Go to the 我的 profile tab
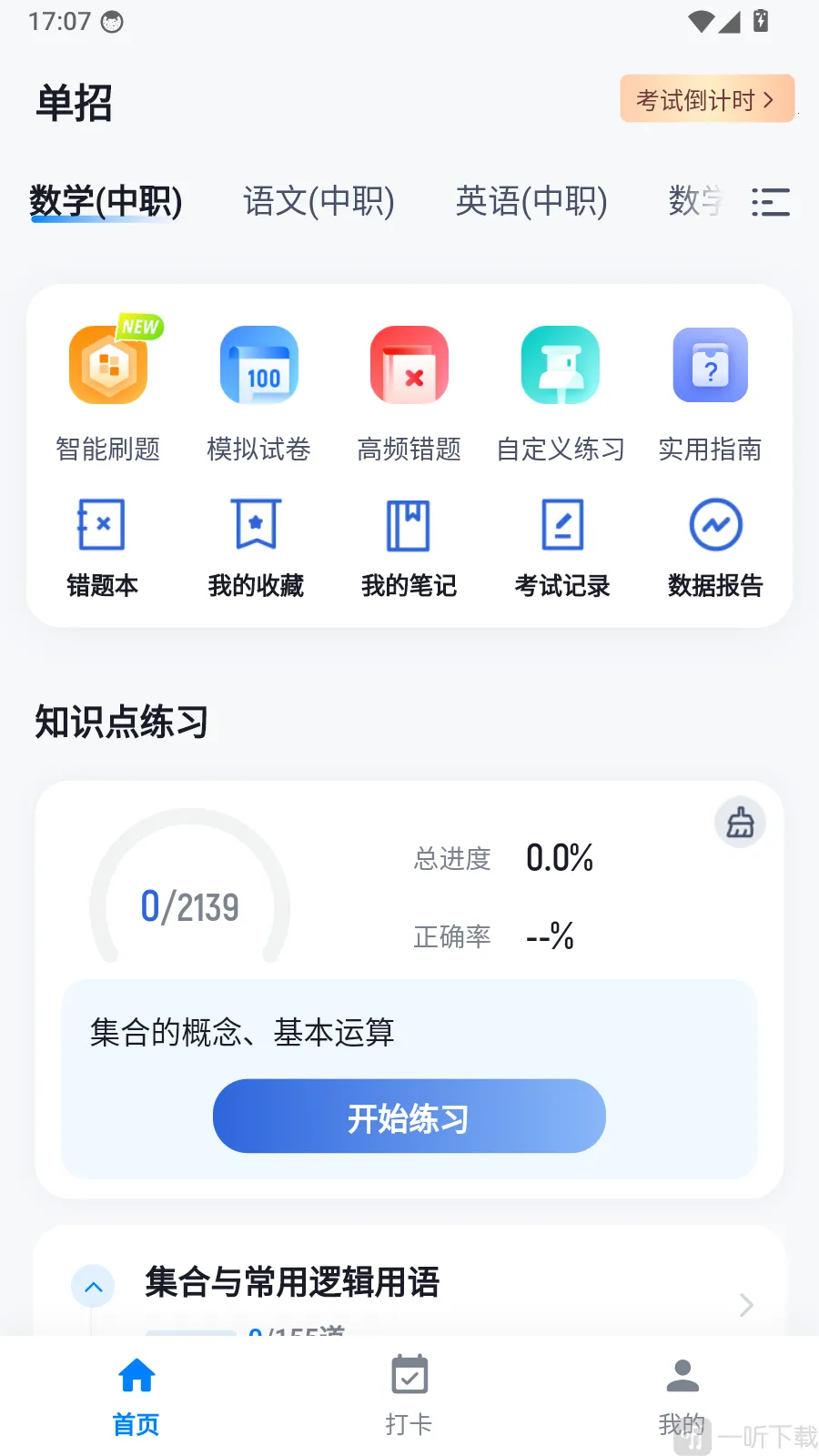 682,1397
